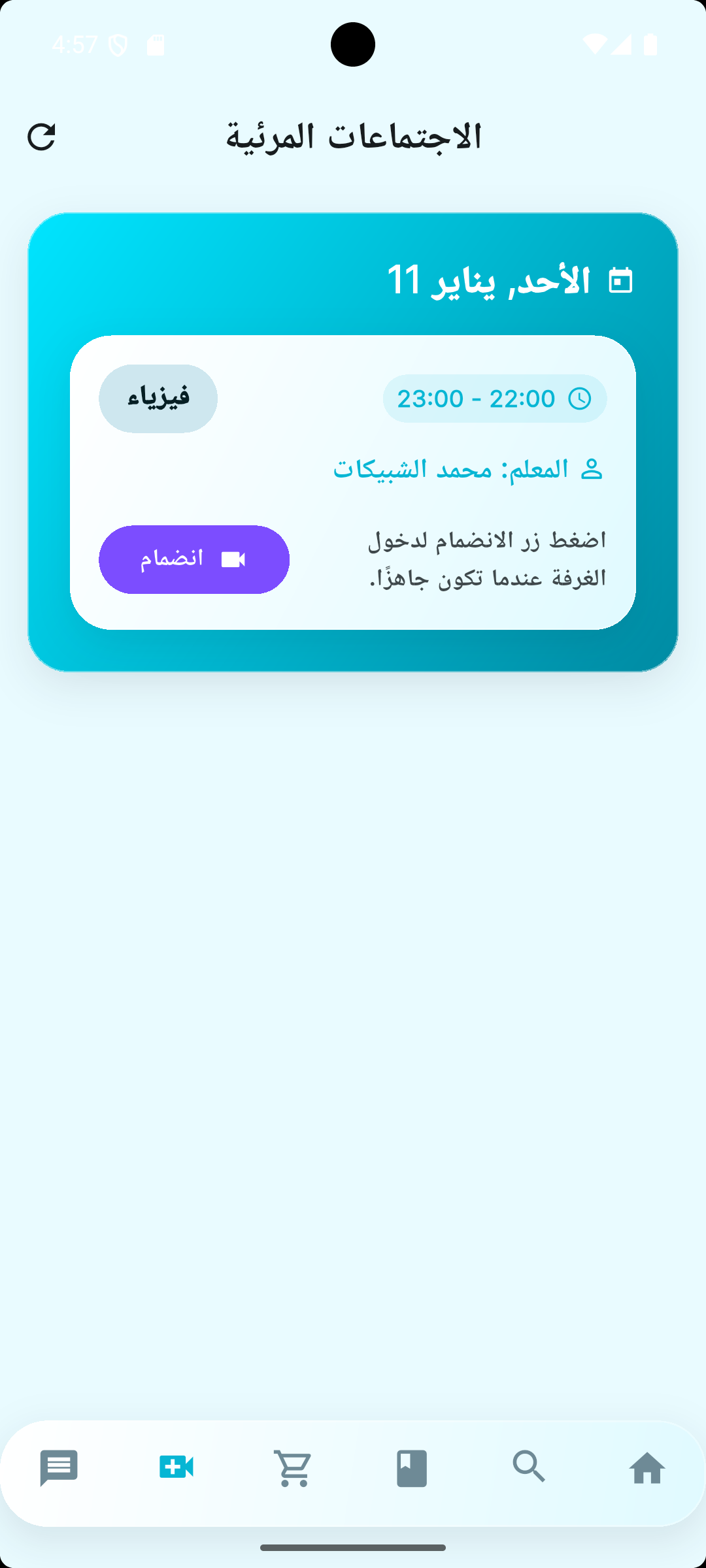Tap the bookmarked book icon in bottom bar
Viewport: 706px width, 1568px height.
point(411,1468)
